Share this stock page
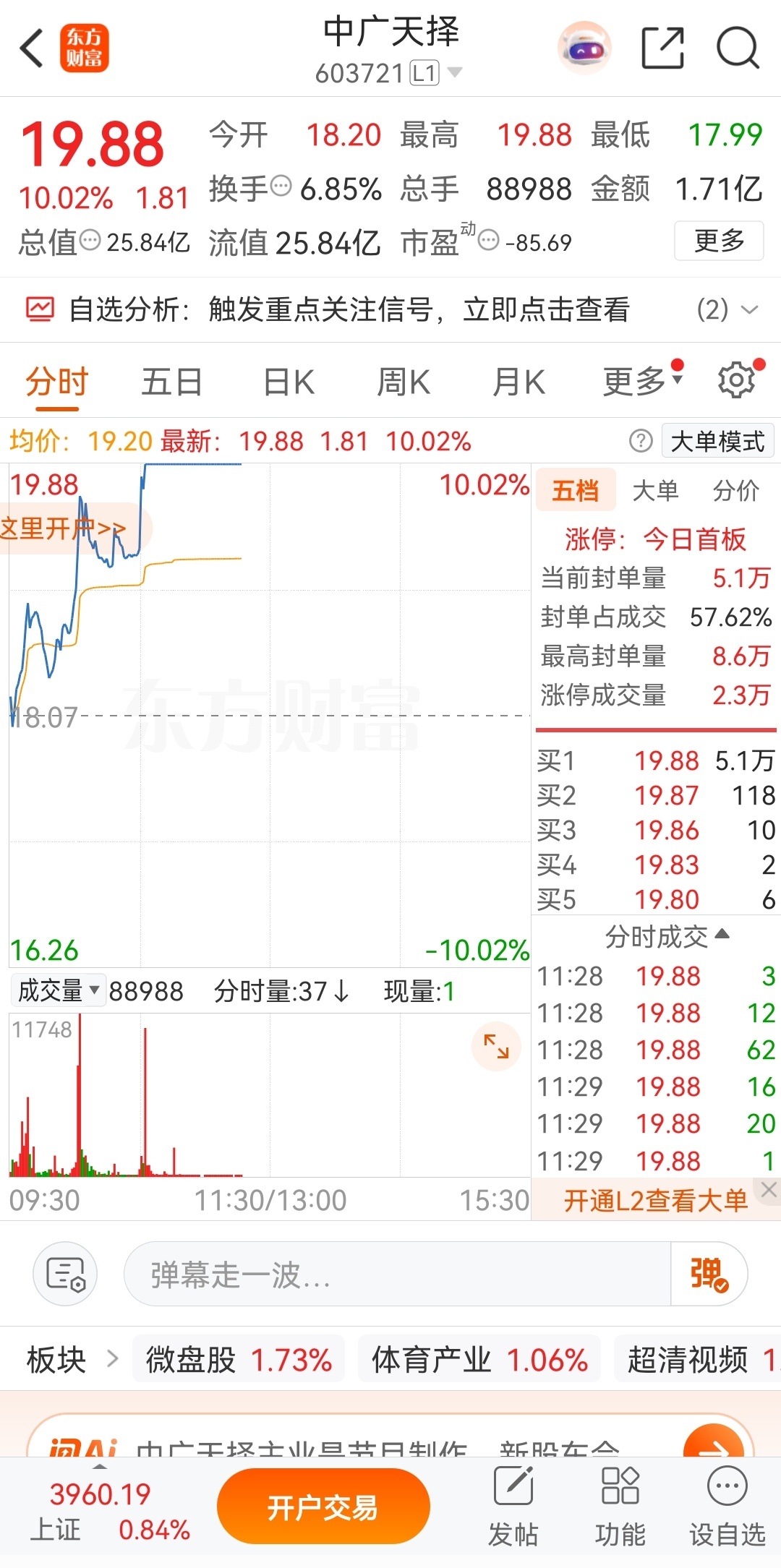781x1568 pixels. [662, 48]
